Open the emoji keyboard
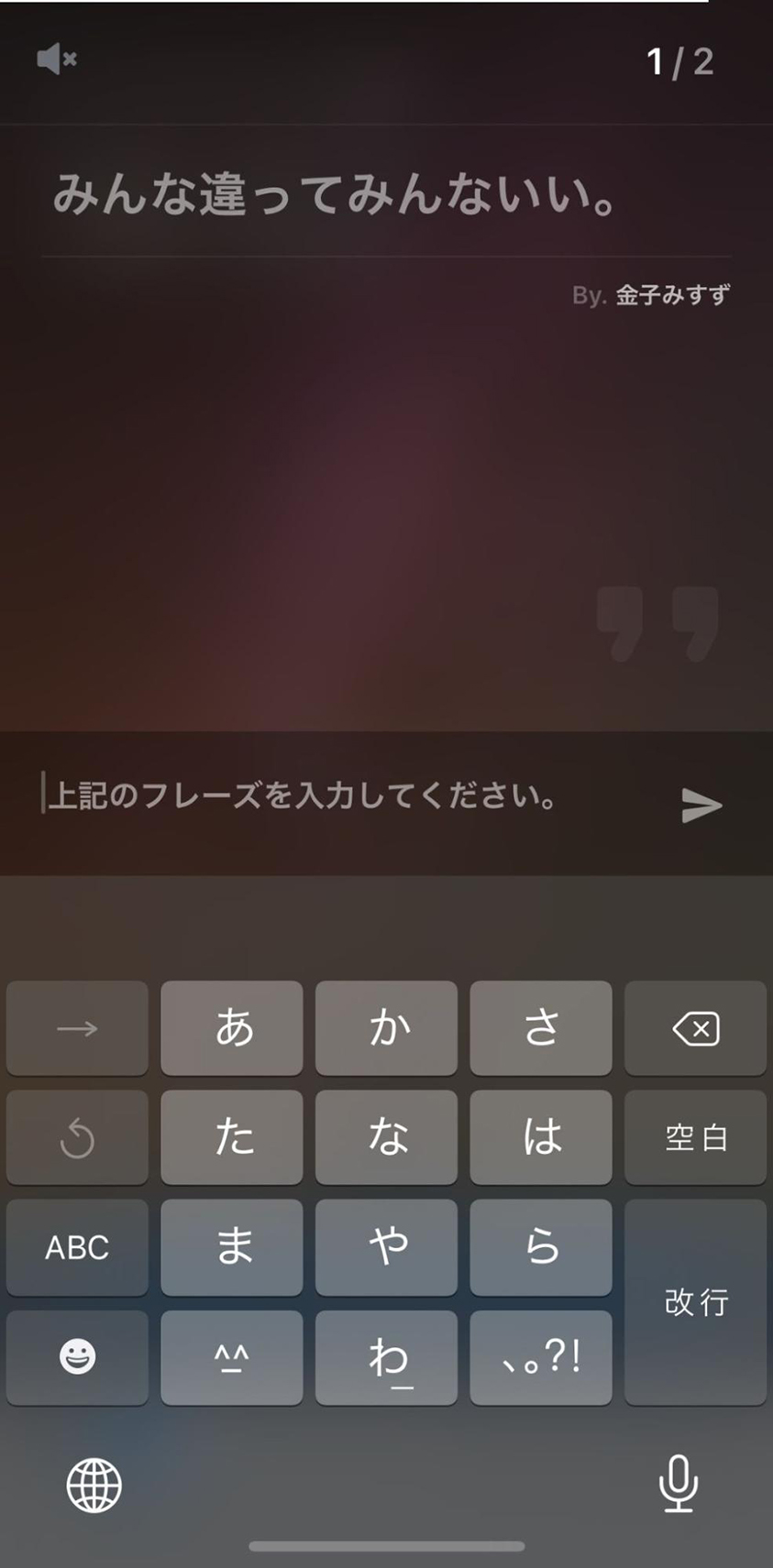The height and width of the screenshot is (1568, 773). pyautogui.click(x=77, y=1357)
